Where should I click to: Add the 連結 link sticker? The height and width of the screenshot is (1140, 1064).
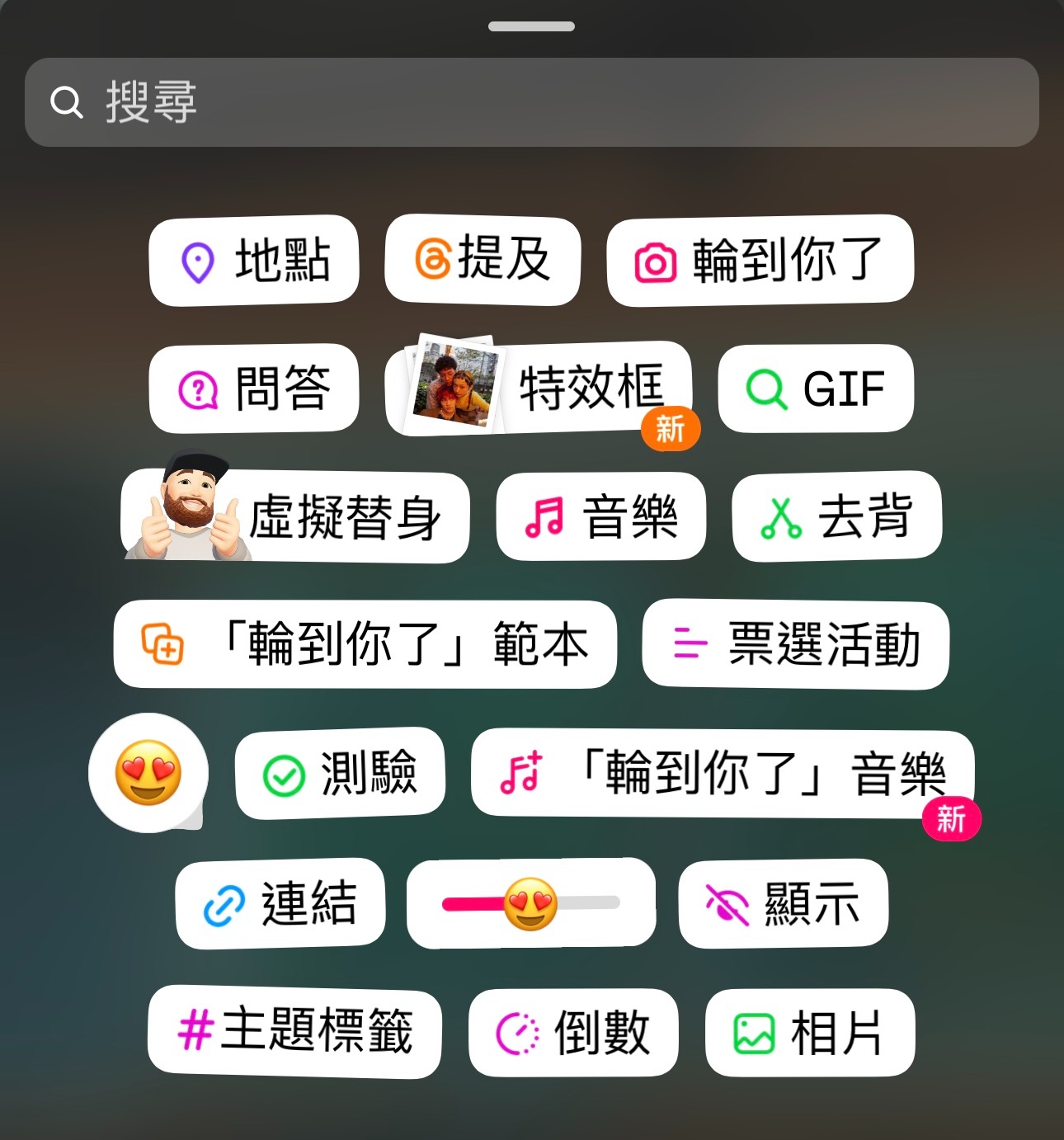[279, 901]
